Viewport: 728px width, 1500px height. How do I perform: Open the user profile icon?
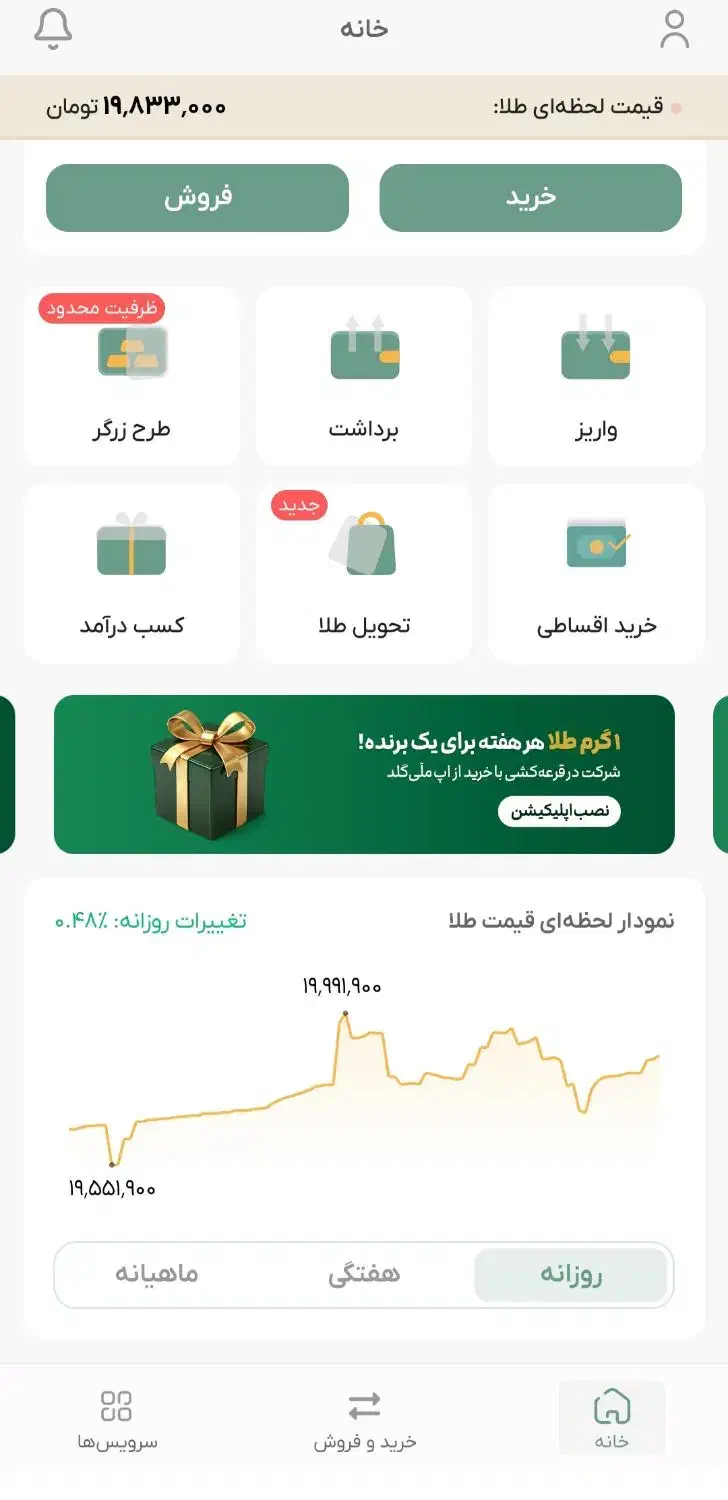click(x=674, y=28)
